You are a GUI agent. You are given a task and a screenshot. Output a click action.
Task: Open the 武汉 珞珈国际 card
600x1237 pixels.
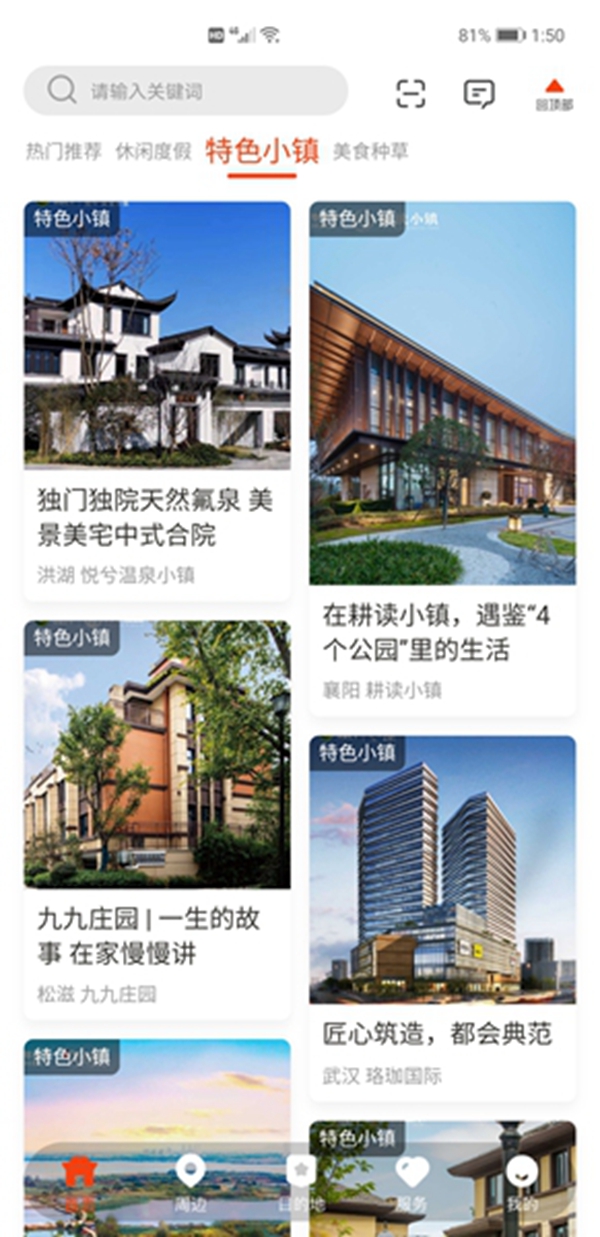coord(442,918)
